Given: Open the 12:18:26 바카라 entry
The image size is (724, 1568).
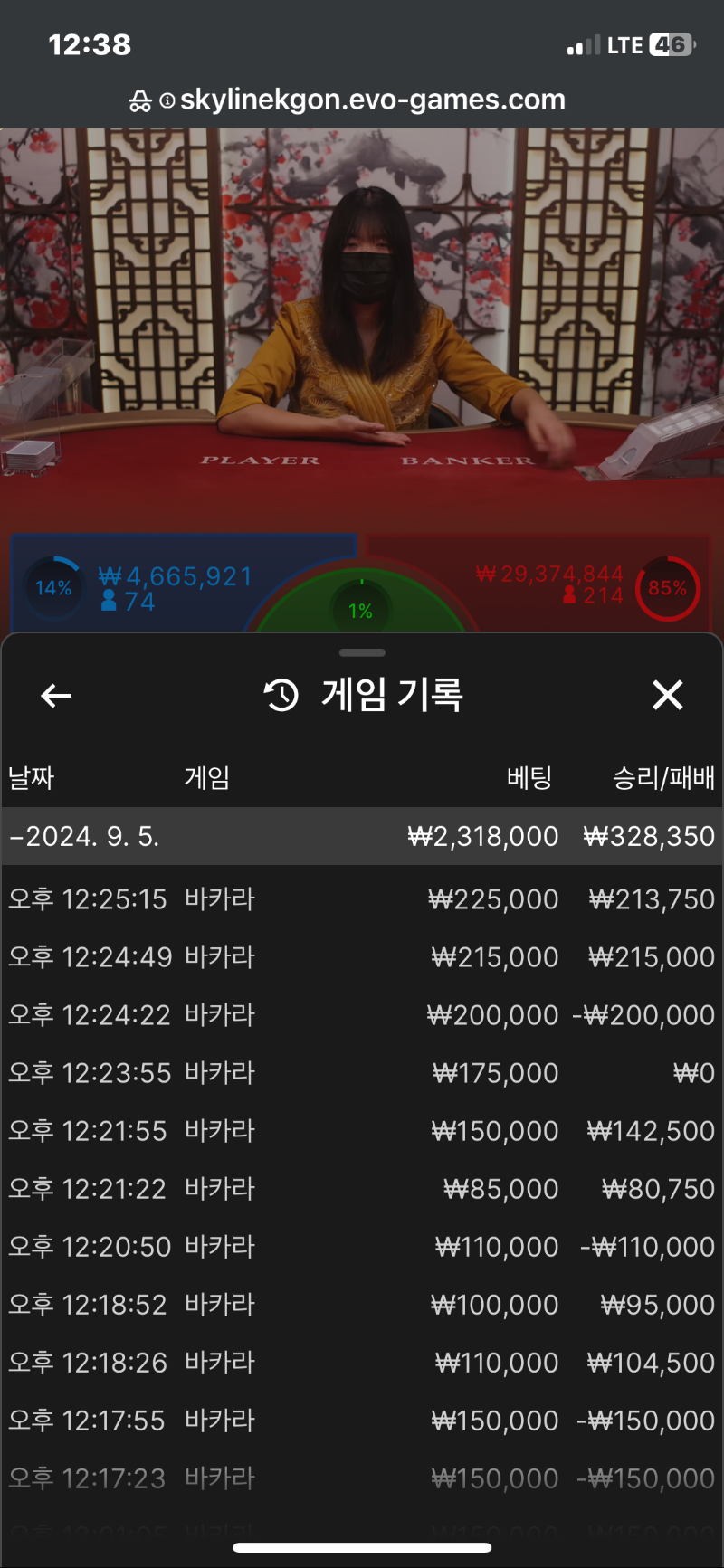Looking at the screenshot, I should (x=362, y=1362).
